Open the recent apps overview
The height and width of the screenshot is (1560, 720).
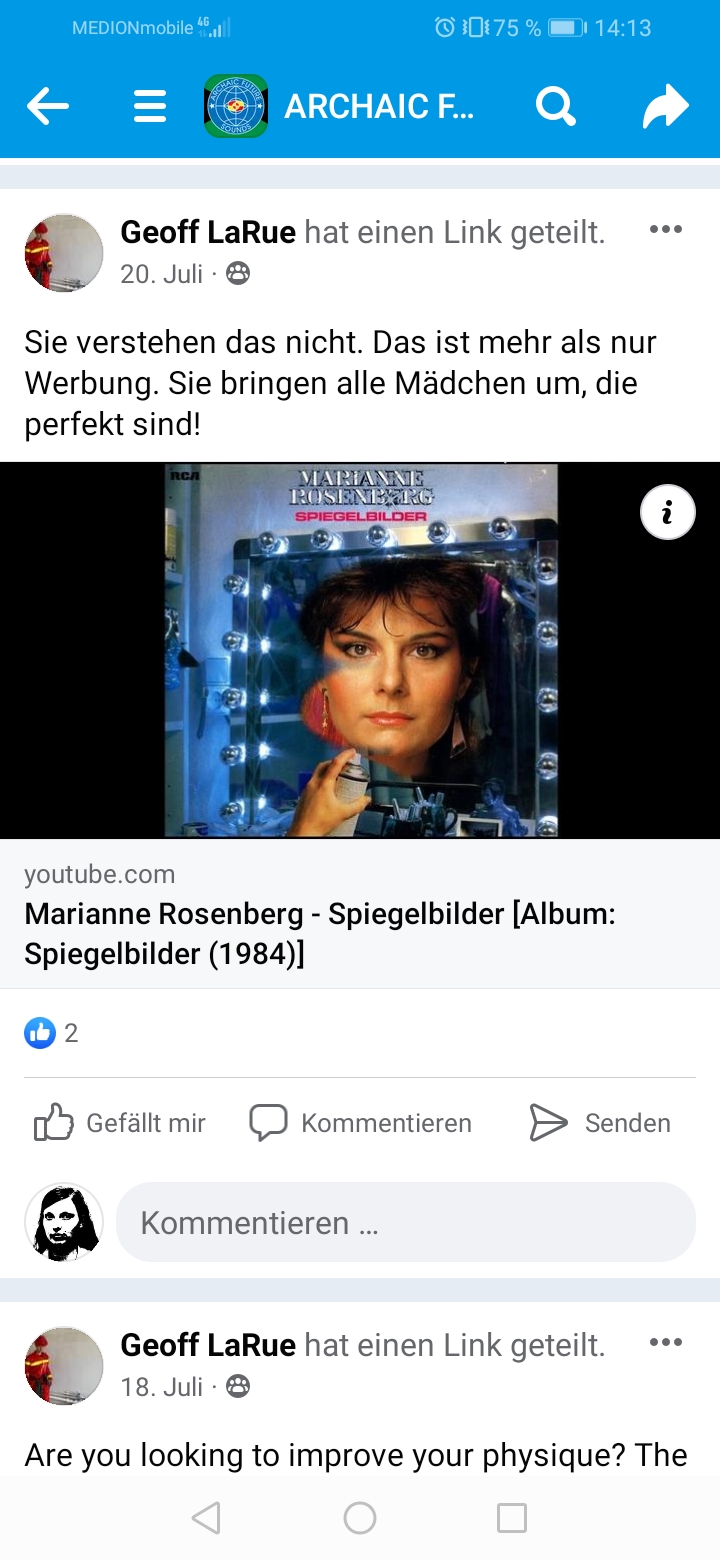[x=512, y=1518]
